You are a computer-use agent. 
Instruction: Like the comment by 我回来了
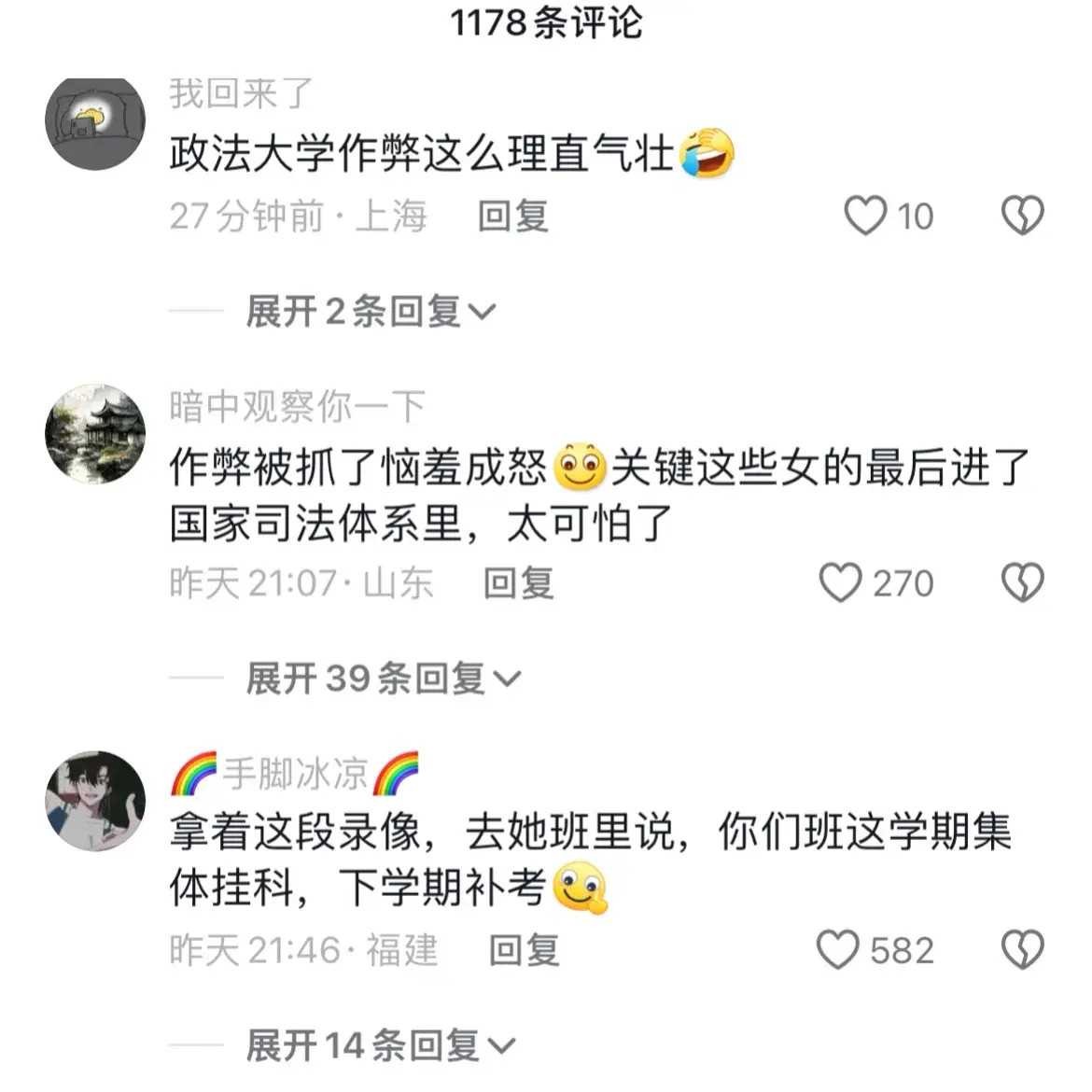(x=865, y=216)
